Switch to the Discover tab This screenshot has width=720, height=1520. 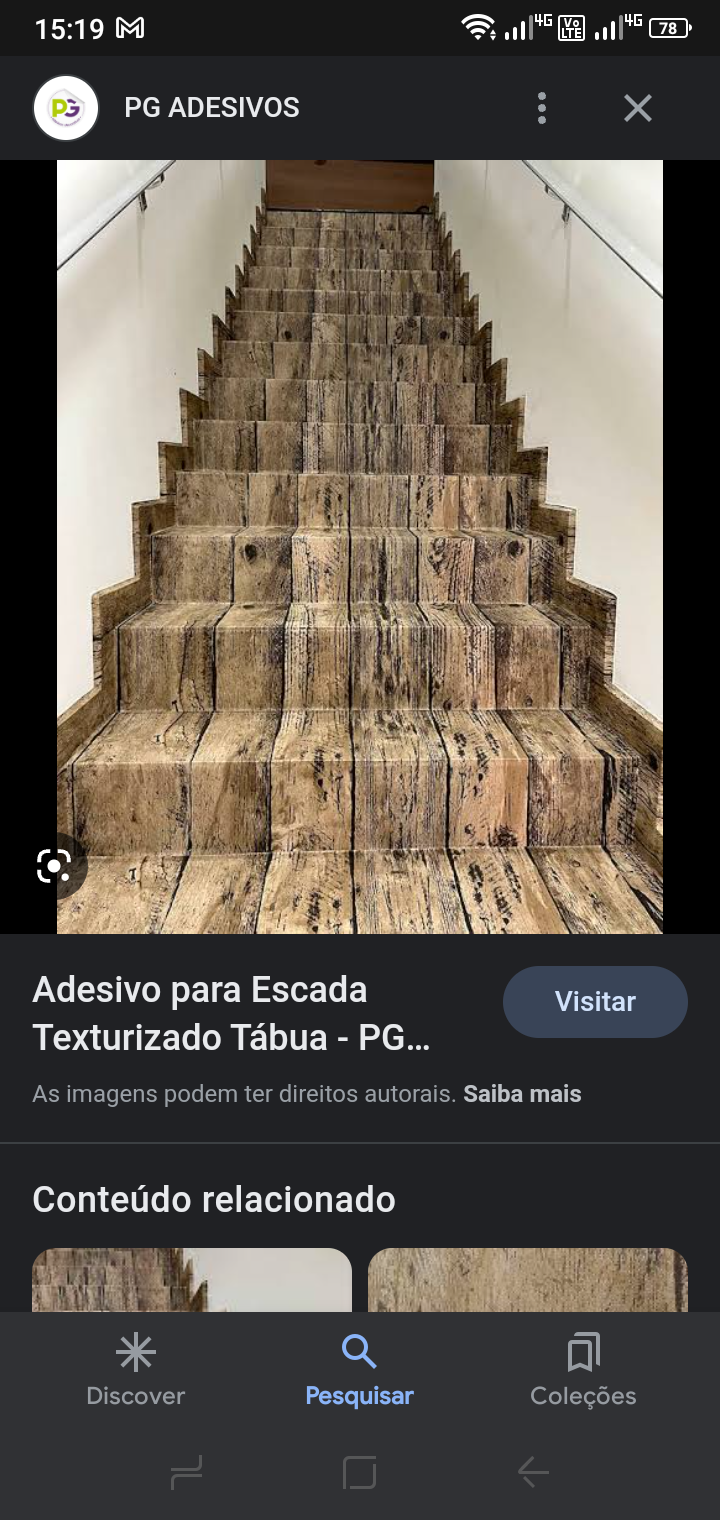(x=136, y=1372)
